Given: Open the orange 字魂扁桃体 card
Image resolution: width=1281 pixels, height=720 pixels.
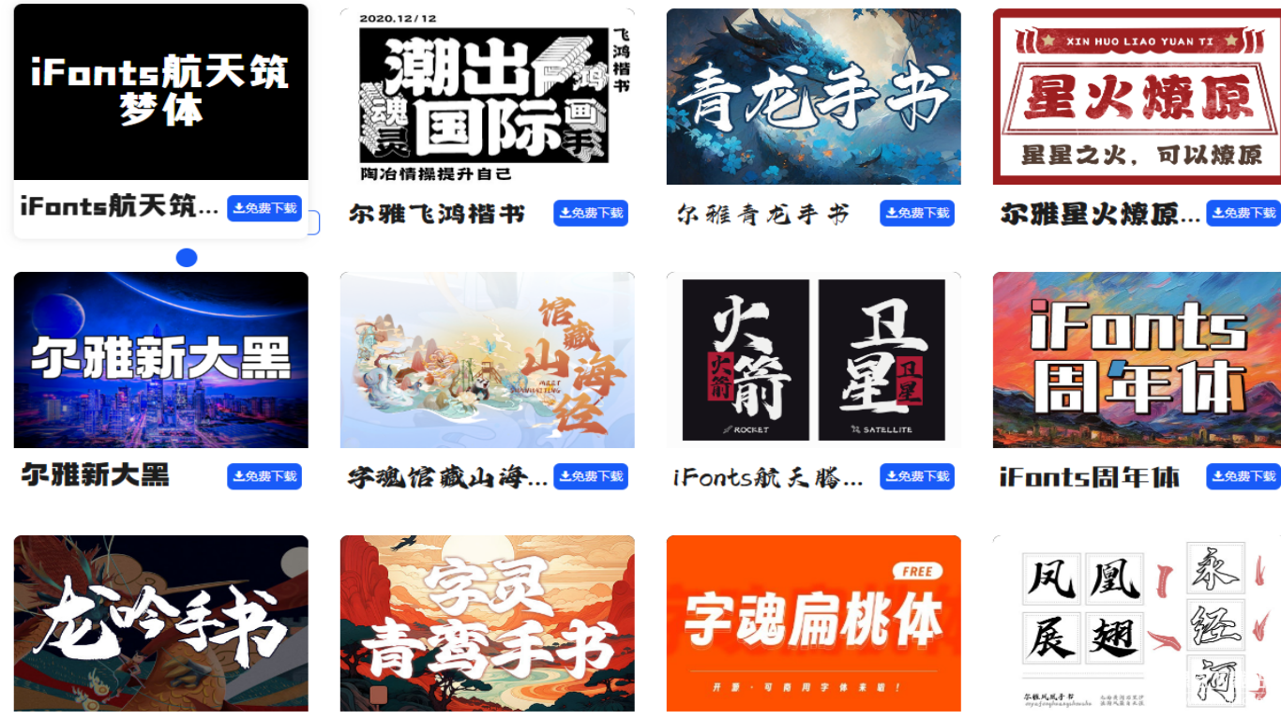Looking at the screenshot, I should [813, 623].
